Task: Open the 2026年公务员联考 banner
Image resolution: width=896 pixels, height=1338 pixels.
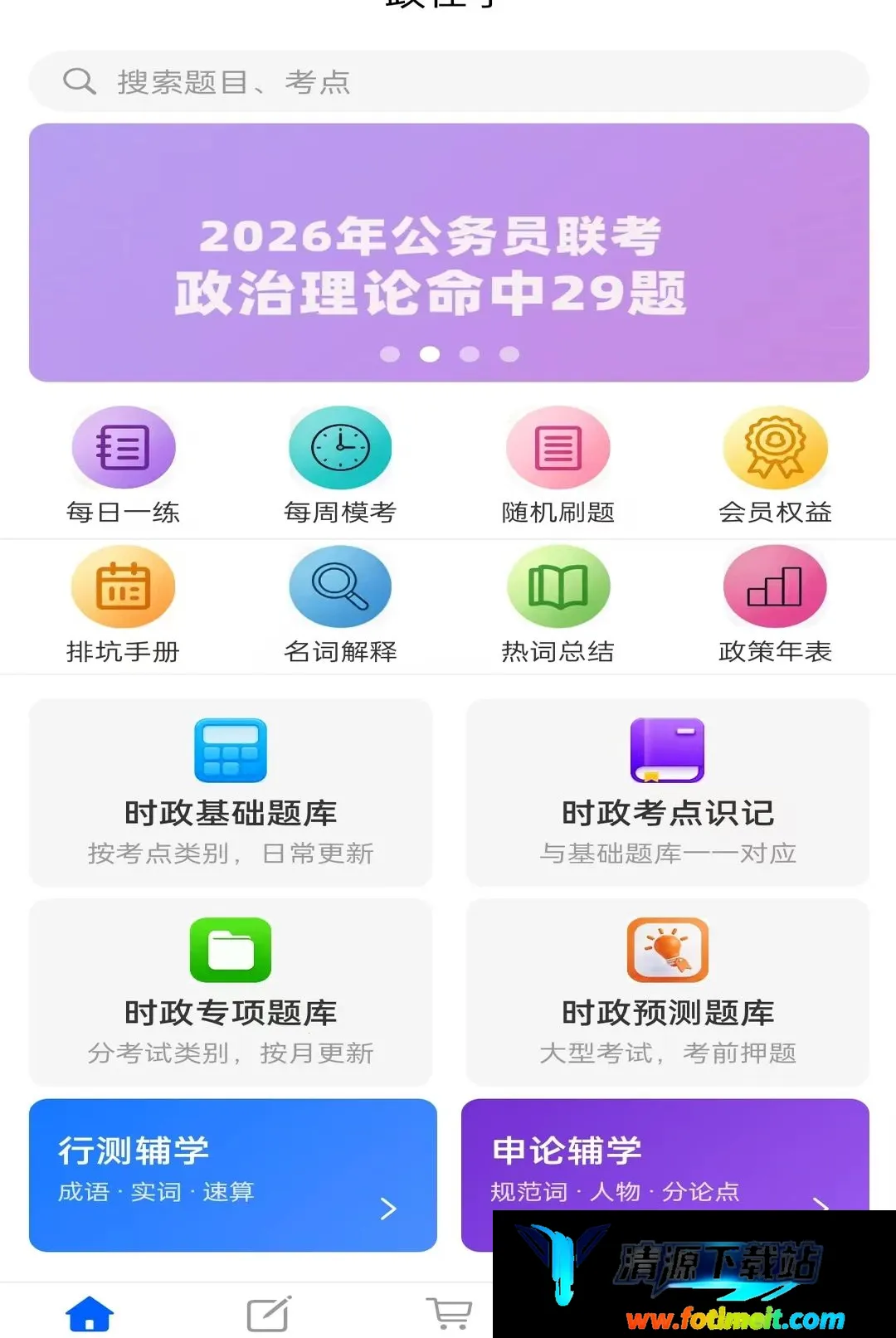Action: (x=449, y=253)
